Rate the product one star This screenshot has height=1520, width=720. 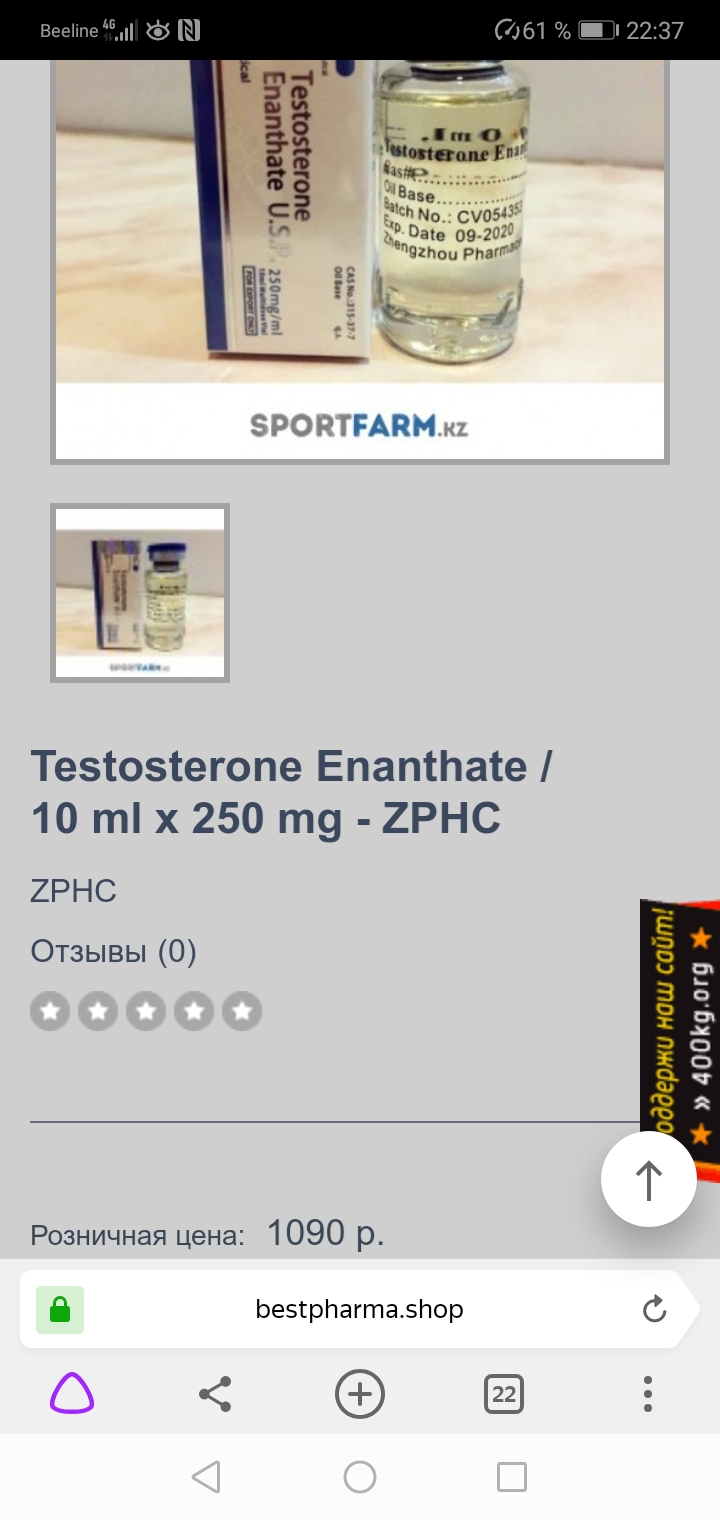[50, 1011]
